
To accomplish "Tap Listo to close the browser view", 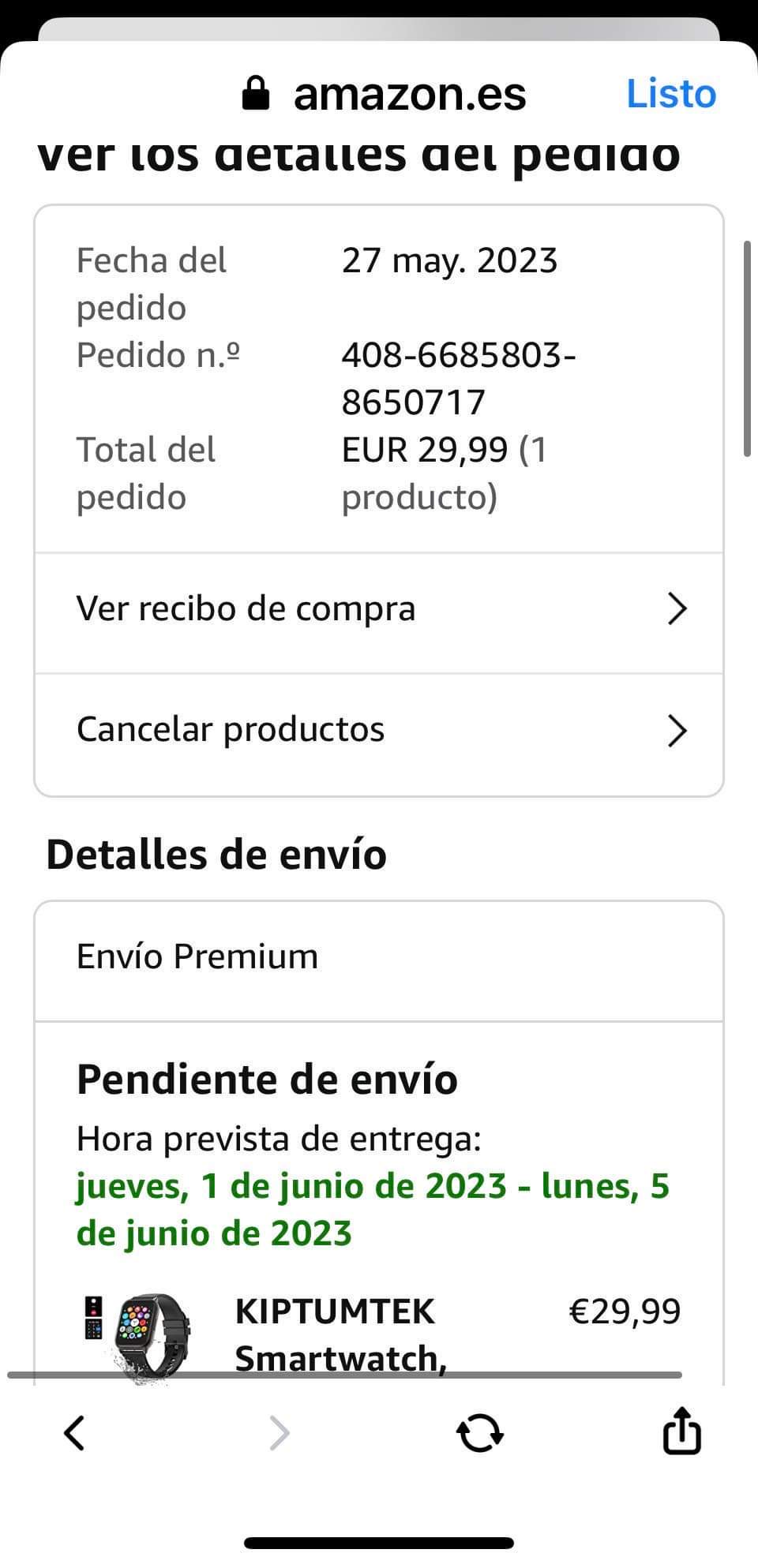I will pos(670,94).
